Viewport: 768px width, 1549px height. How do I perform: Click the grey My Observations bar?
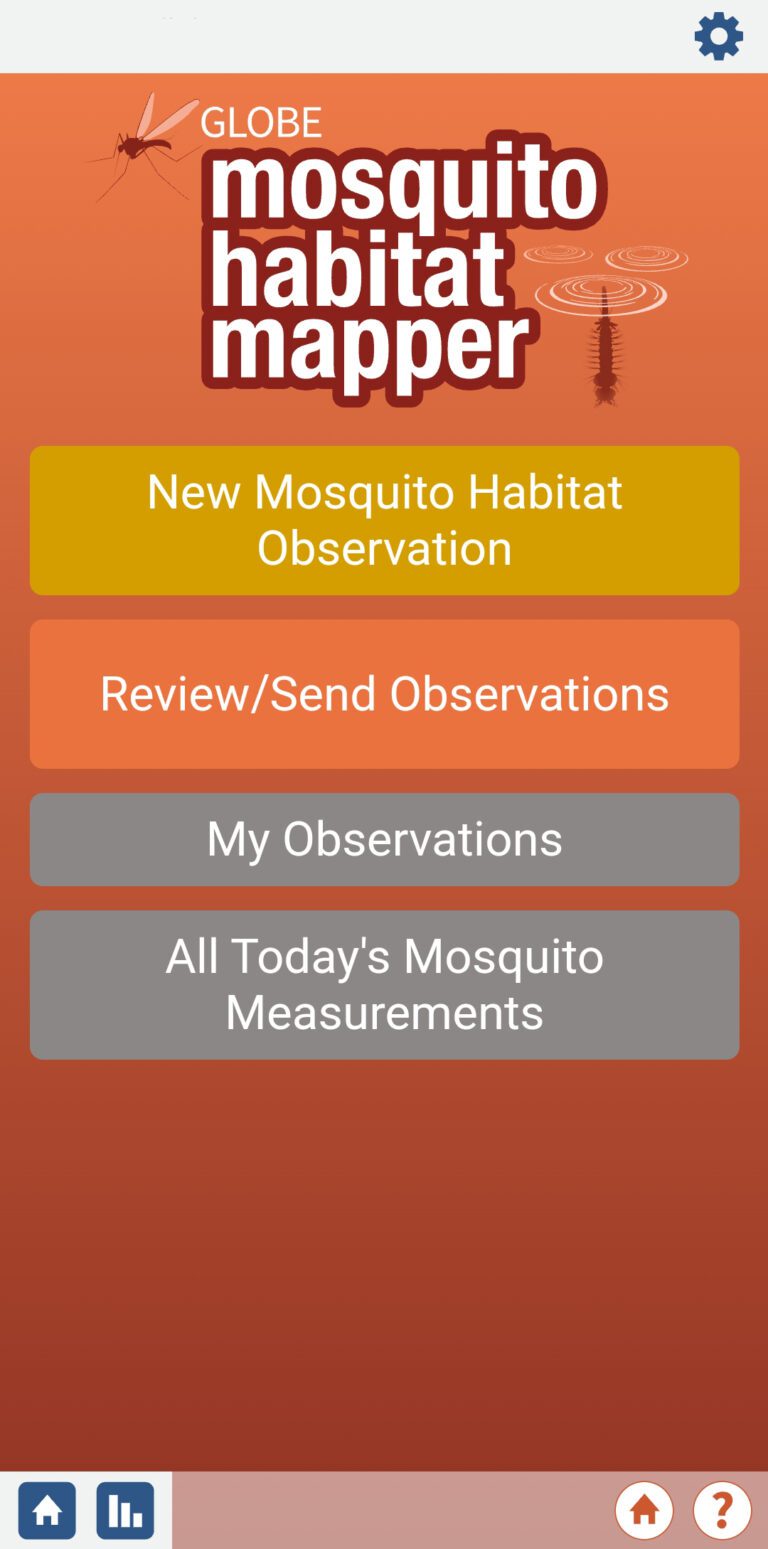(384, 839)
